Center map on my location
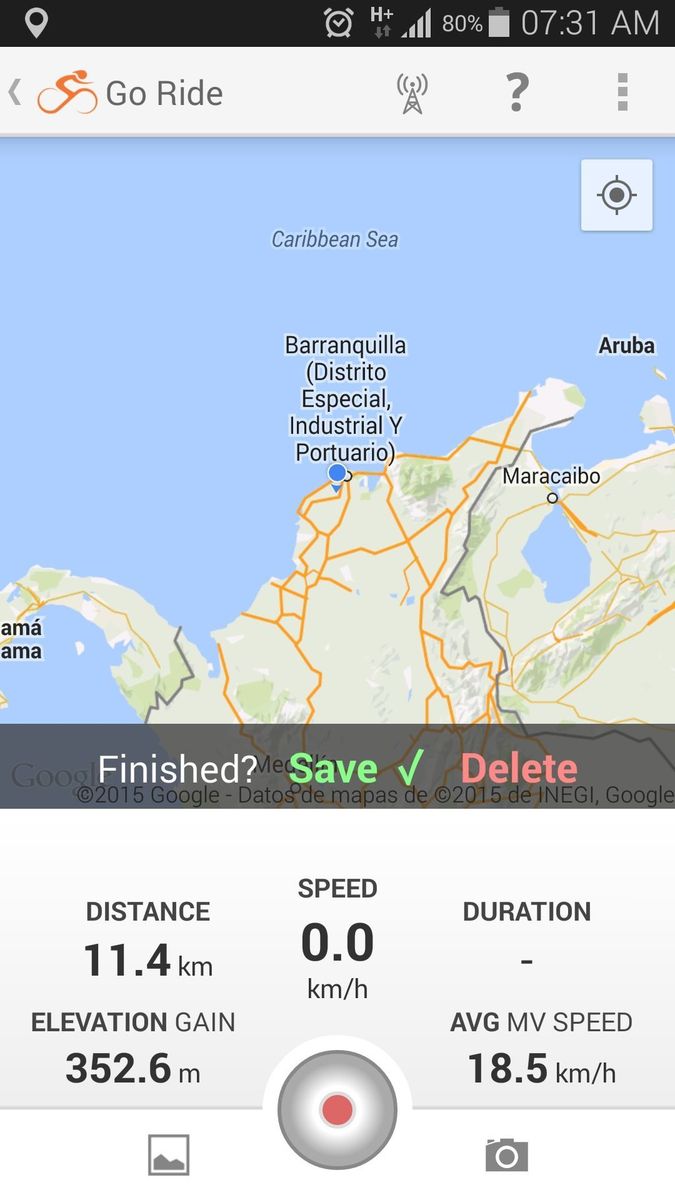This screenshot has width=675, height=1200. [x=616, y=195]
